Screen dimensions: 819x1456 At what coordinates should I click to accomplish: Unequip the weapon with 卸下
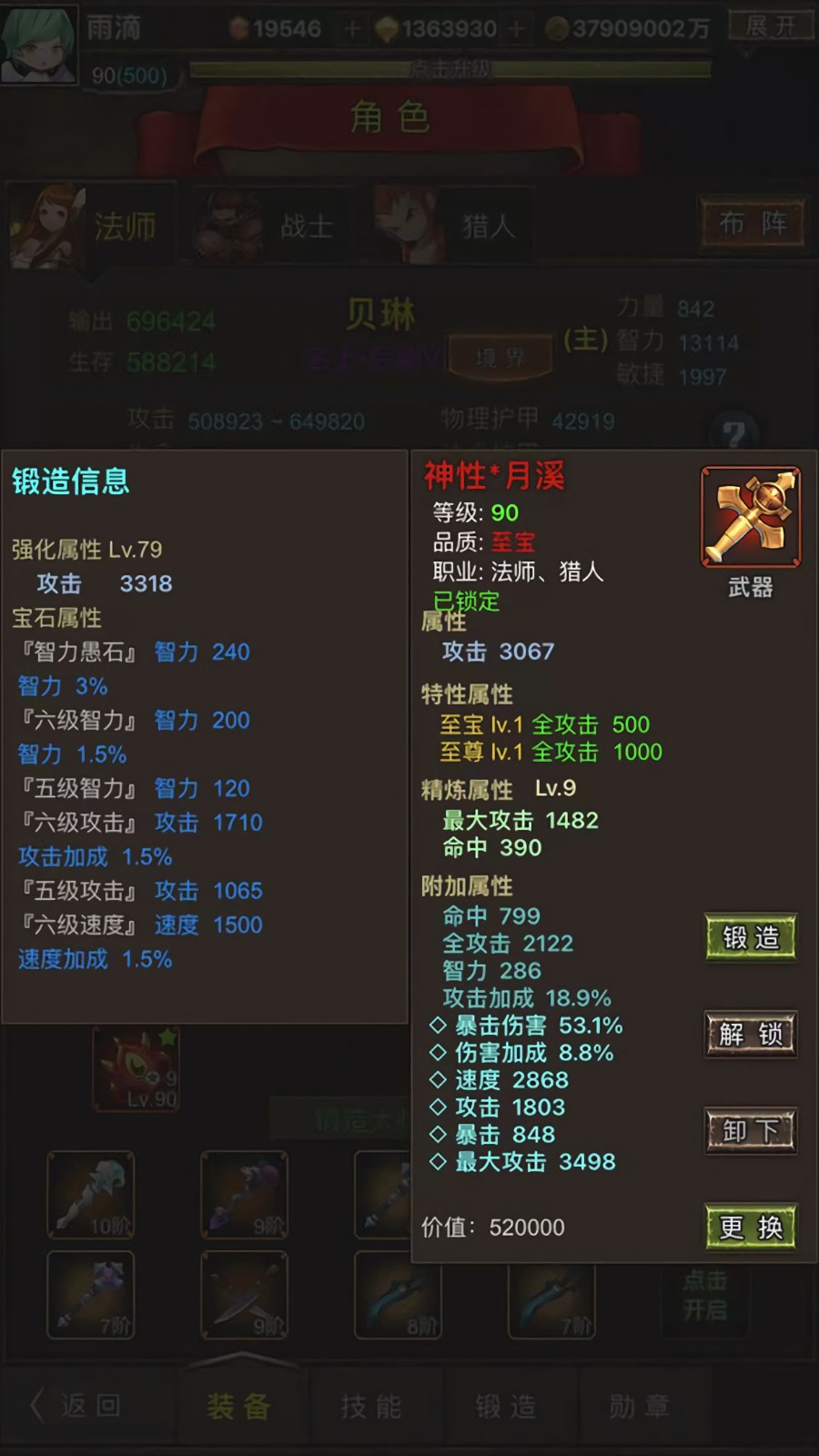[751, 1131]
